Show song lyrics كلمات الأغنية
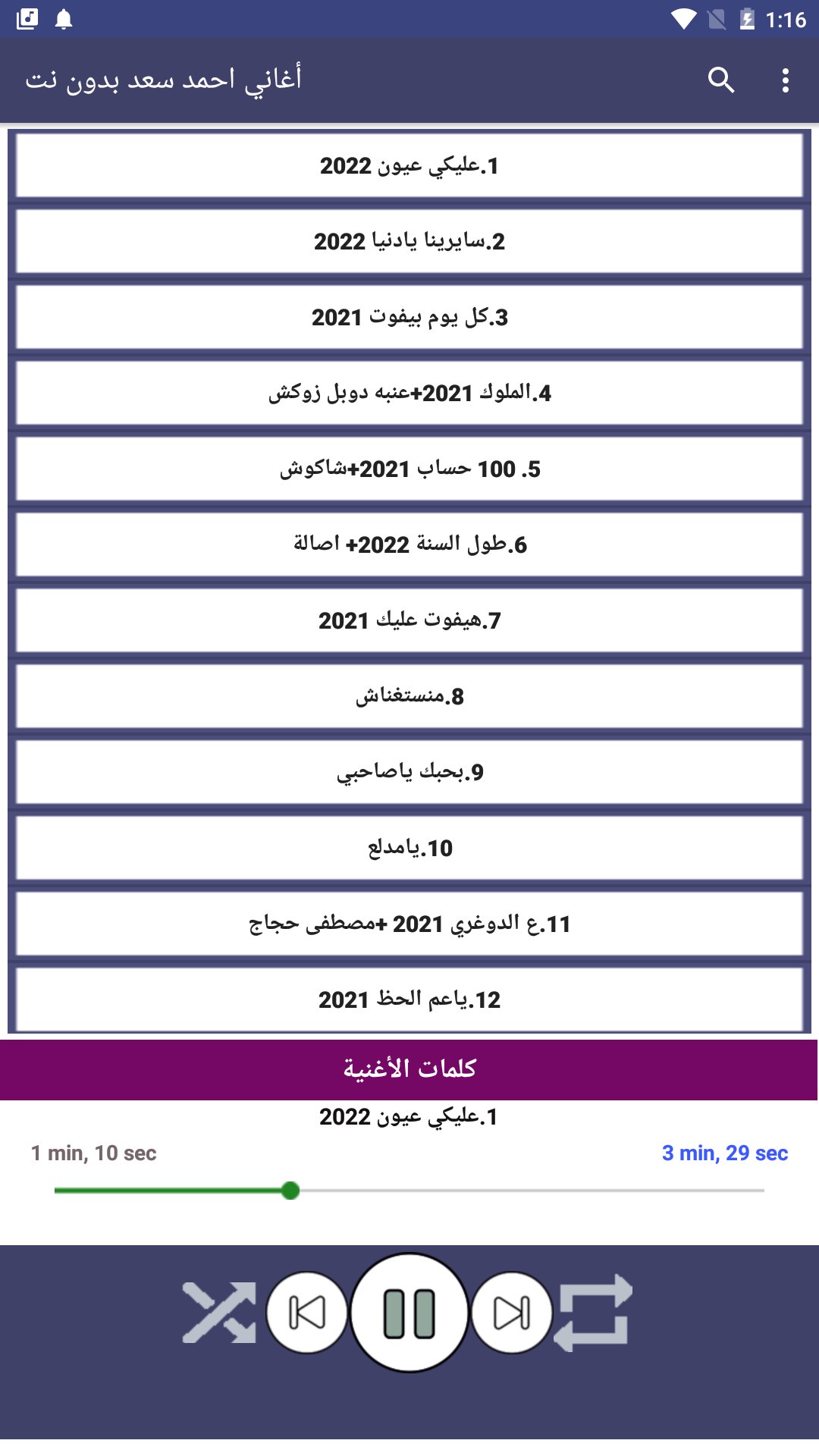The image size is (819, 1456). coord(409,1069)
